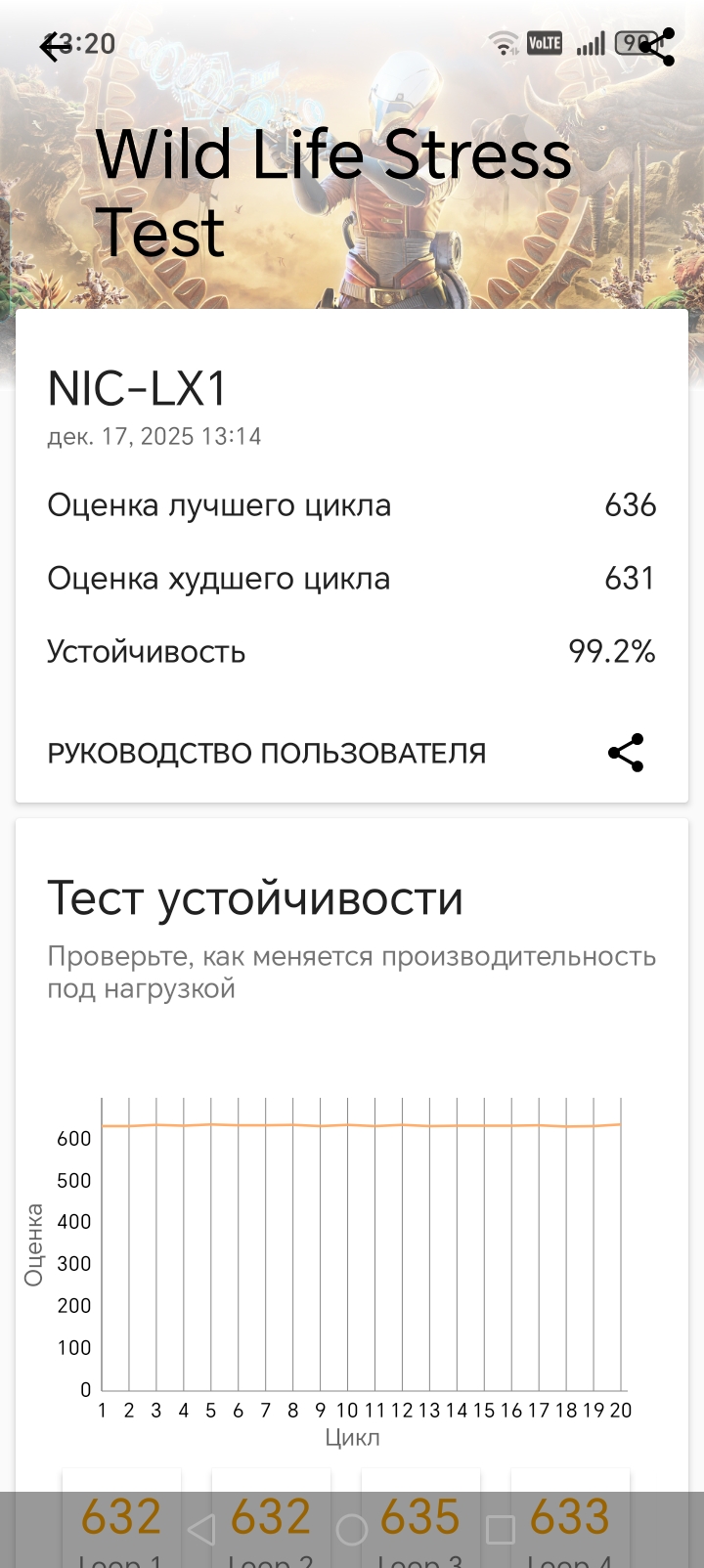704x1568 pixels.
Task: Open the РУКОВОДСТВО ПОЛЬЗОВАТЕЛЯ user guide
Action: click(x=266, y=754)
